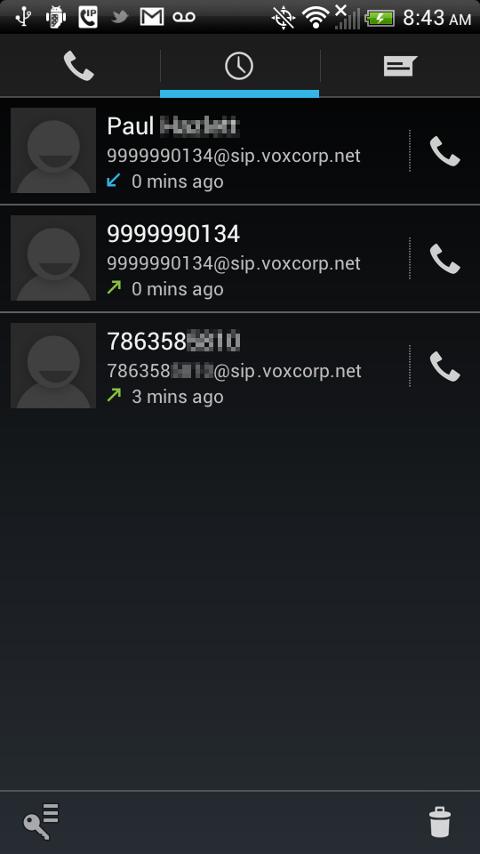
Task: Redial 9999990134 with the phone icon
Action: 445,258
